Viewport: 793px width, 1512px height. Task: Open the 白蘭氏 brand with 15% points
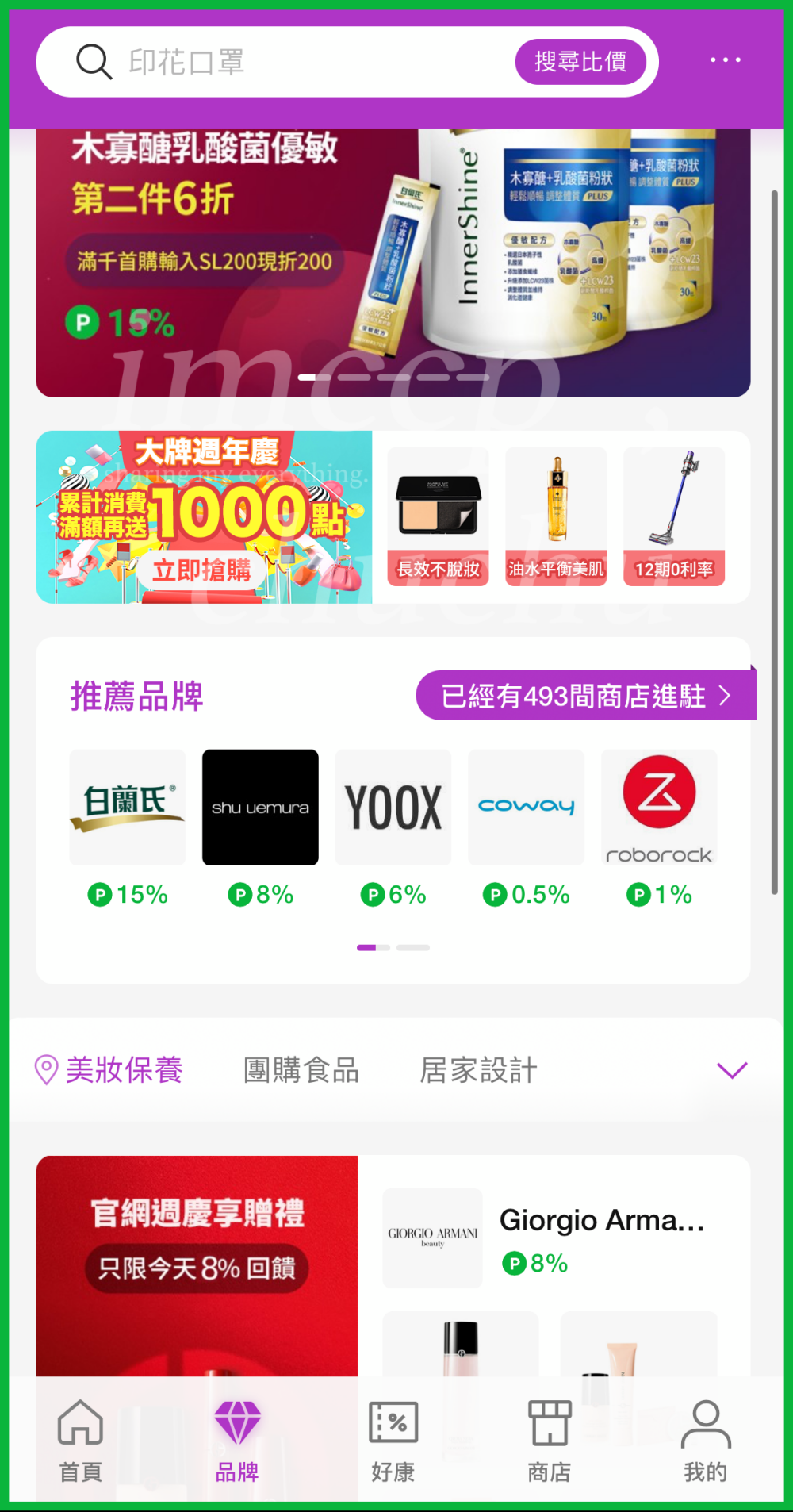click(128, 808)
